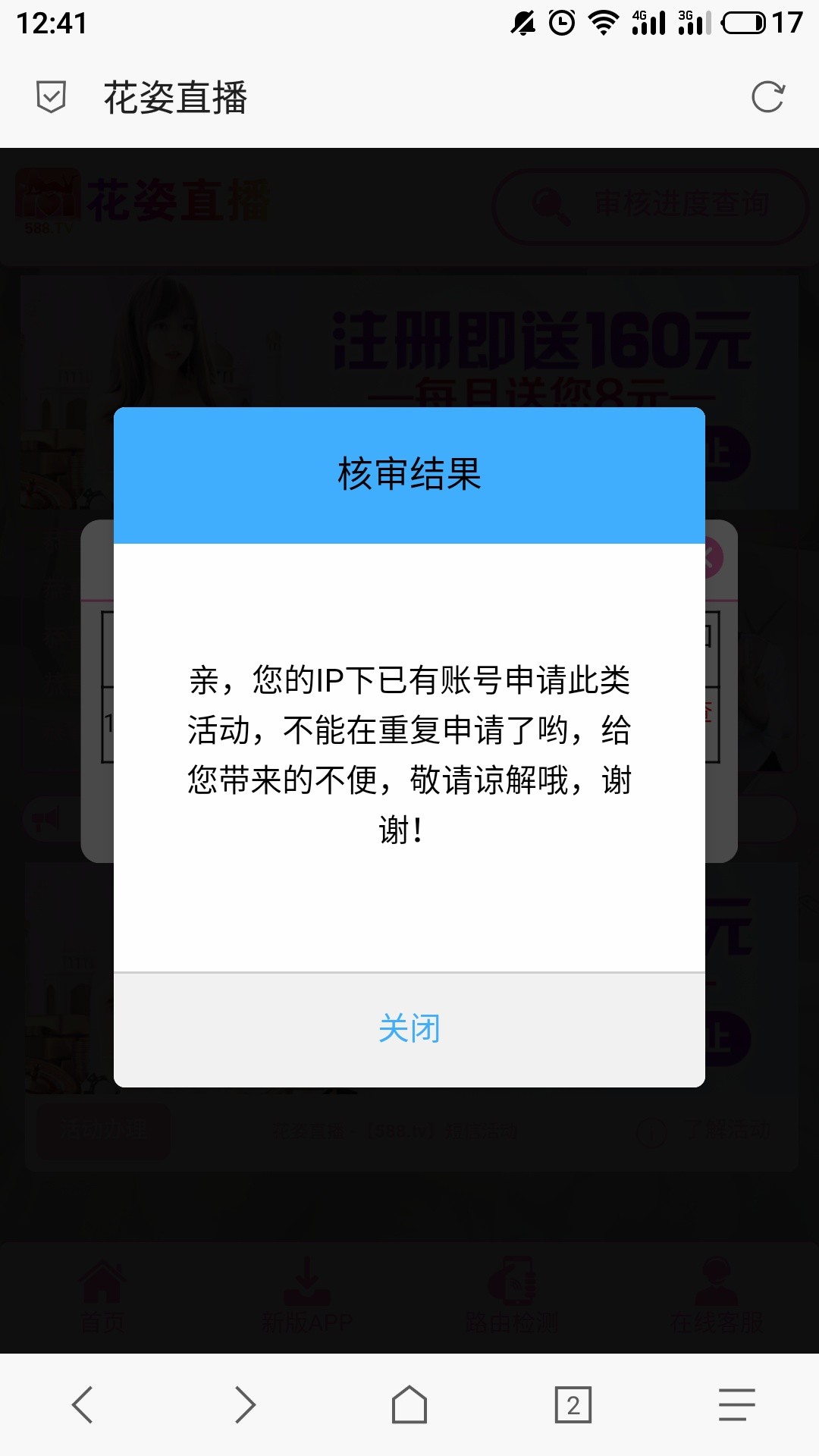The height and width of the screenshot is (1456, 819).
Task: Open the site security shield icon
Action: pos(51,97)
